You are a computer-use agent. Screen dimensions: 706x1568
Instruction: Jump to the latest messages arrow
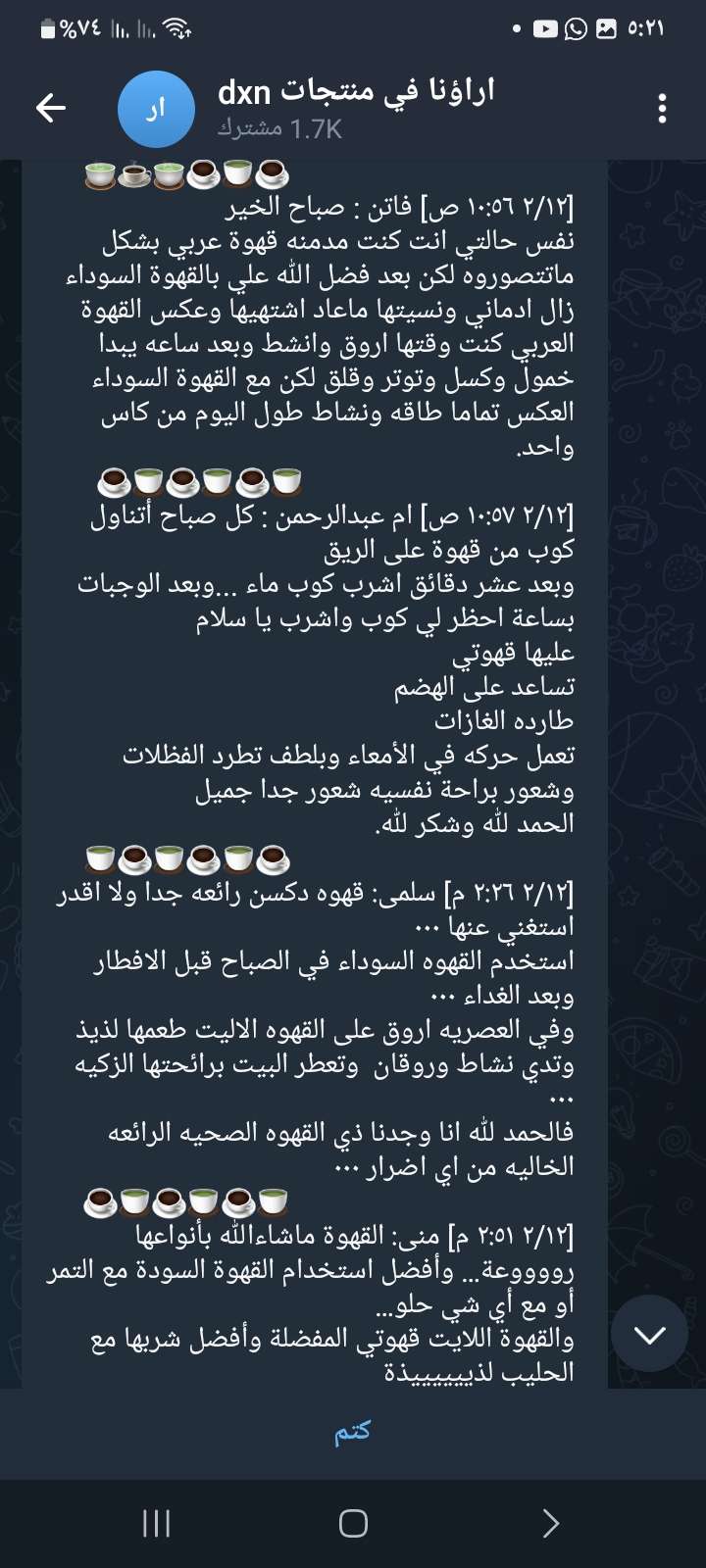[649, 1334]
